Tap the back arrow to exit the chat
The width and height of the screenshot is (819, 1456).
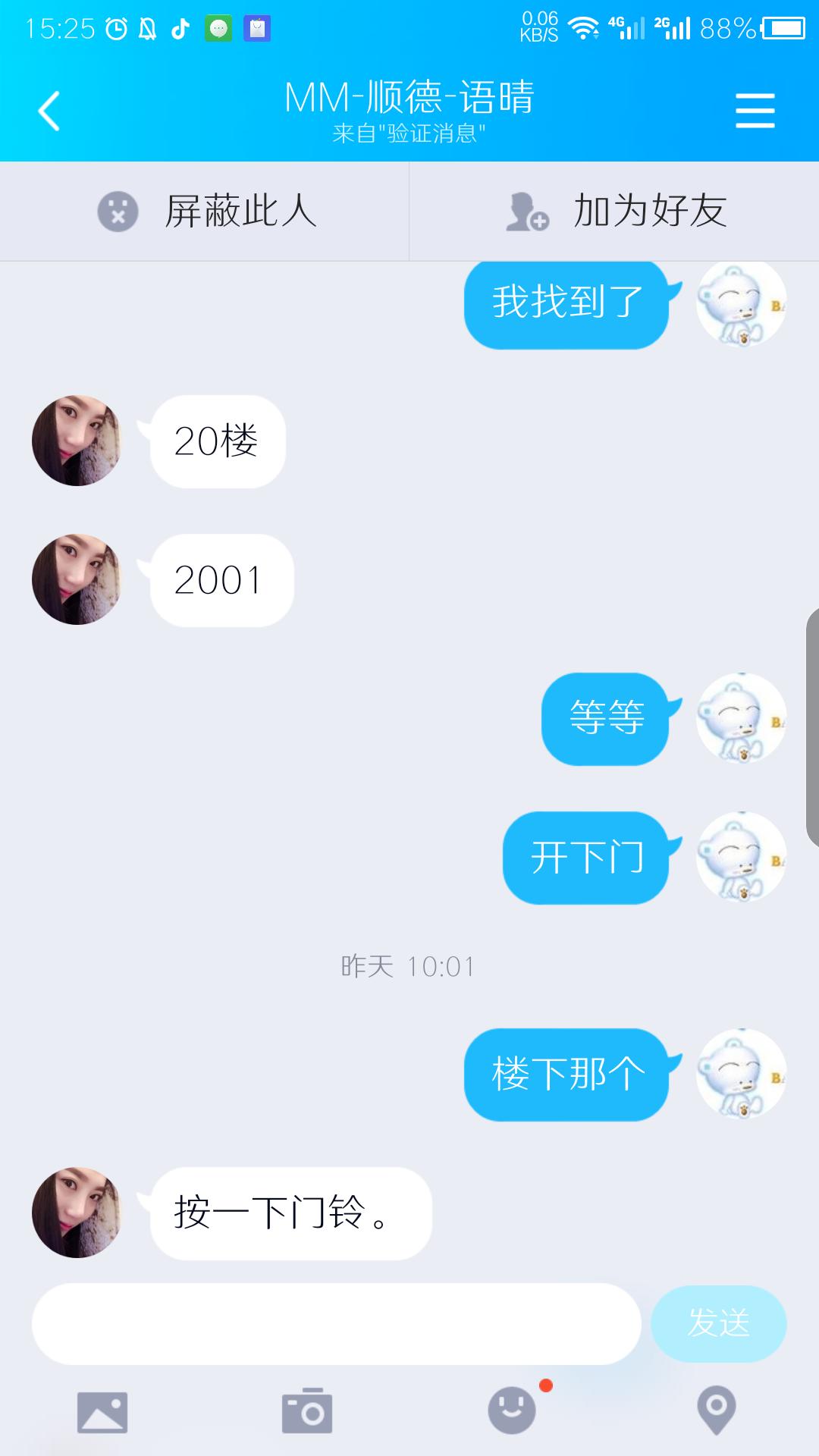(48, 108)
